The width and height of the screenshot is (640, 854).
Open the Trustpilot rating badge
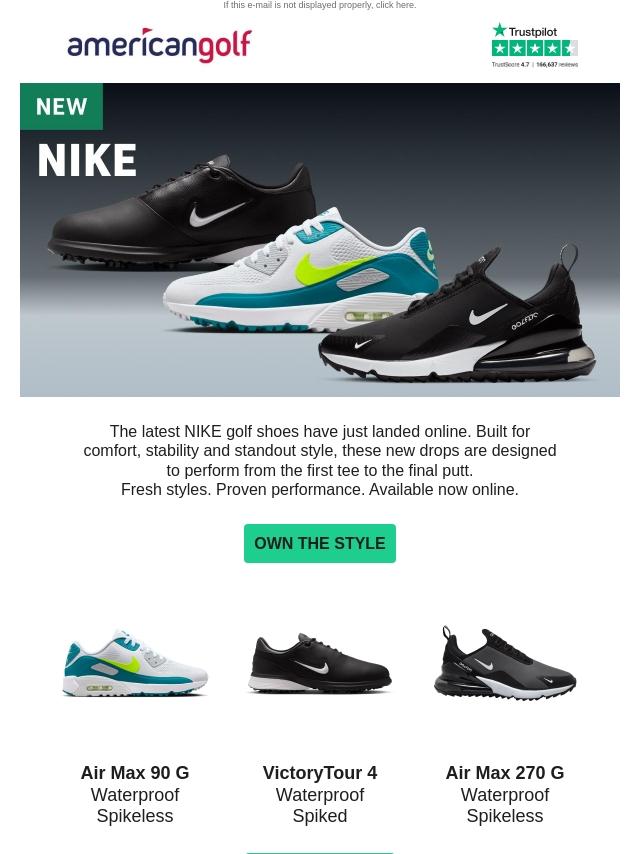[x=534, y=45]
